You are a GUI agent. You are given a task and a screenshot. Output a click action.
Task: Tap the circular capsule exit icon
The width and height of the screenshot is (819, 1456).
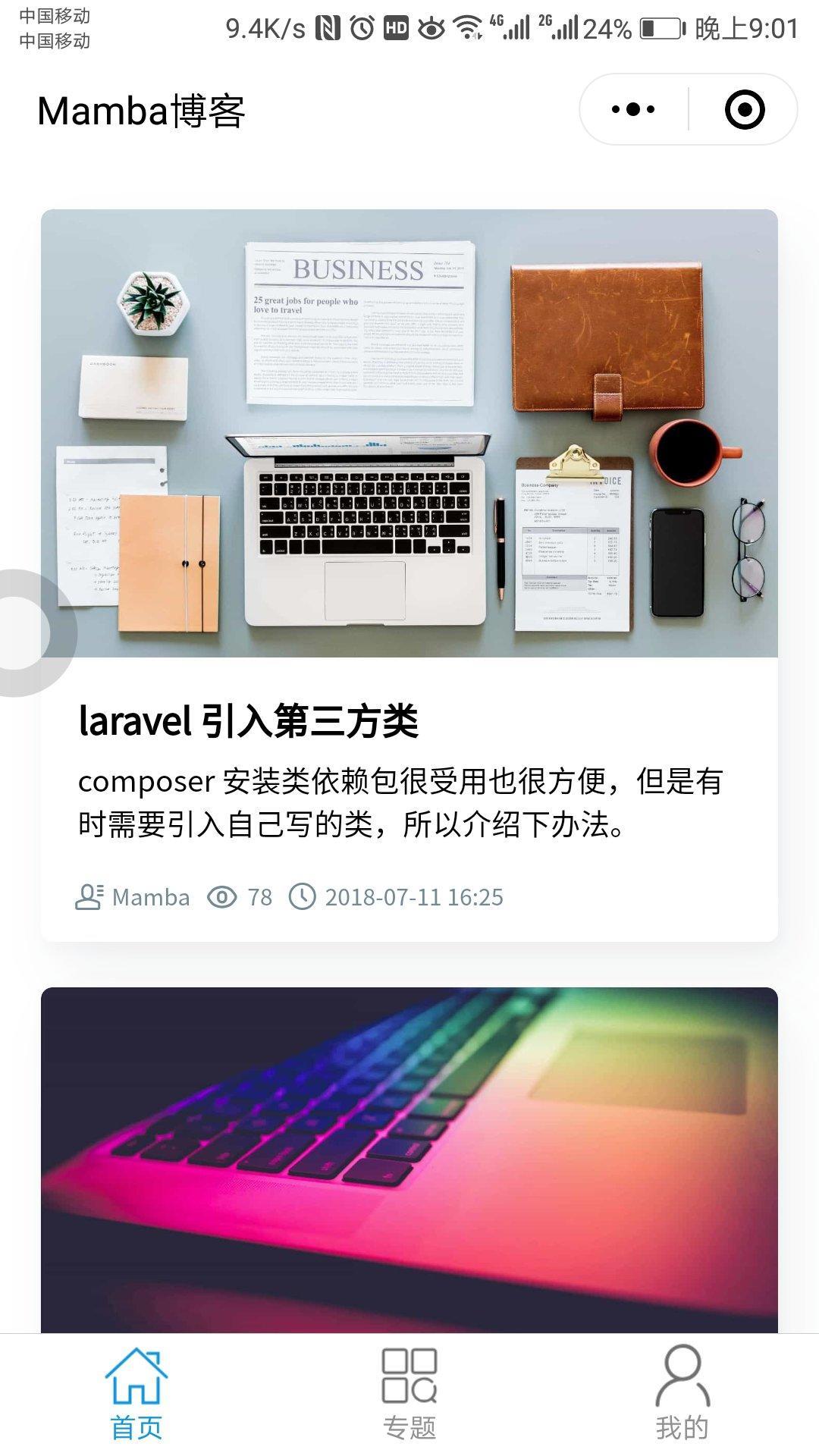click(x=746, y=110)
